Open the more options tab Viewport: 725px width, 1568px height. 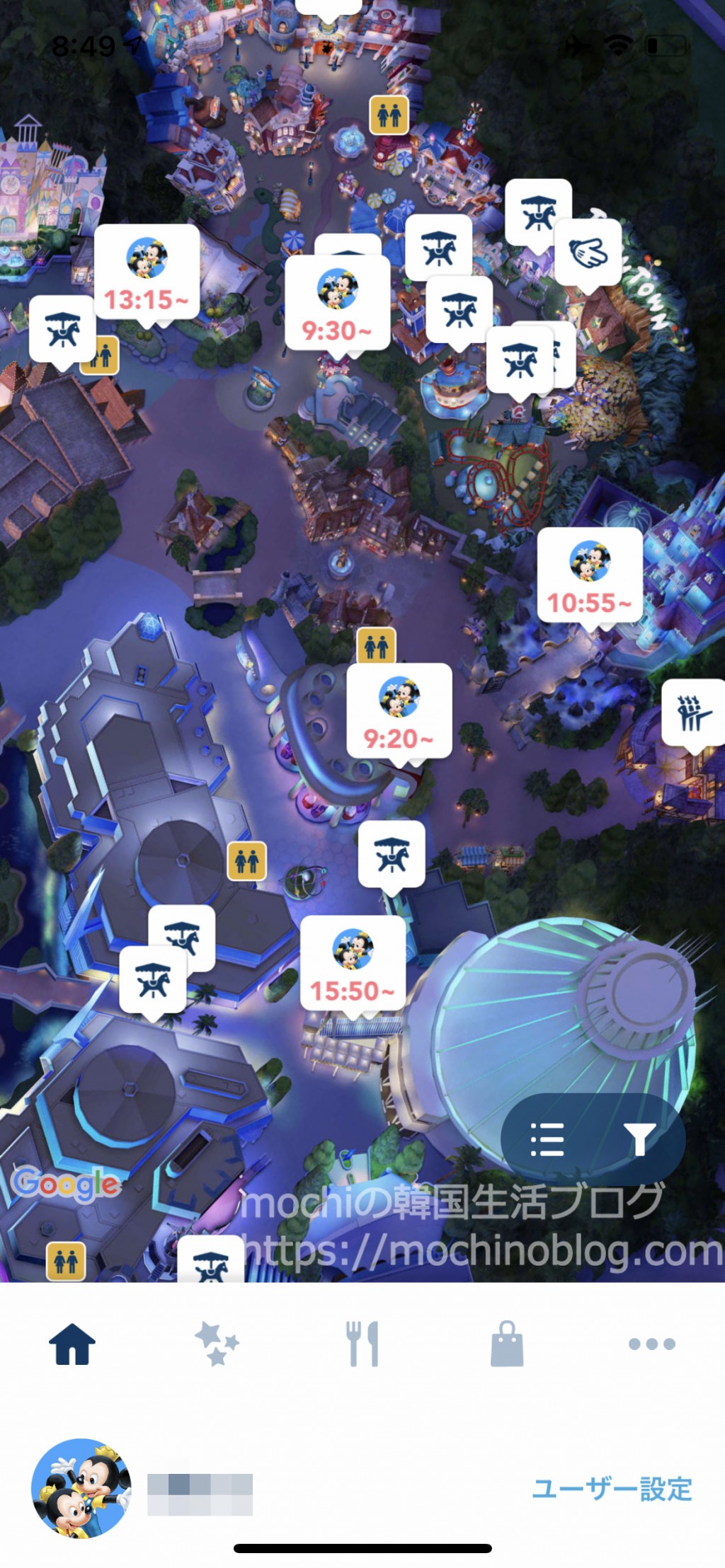651,1344
